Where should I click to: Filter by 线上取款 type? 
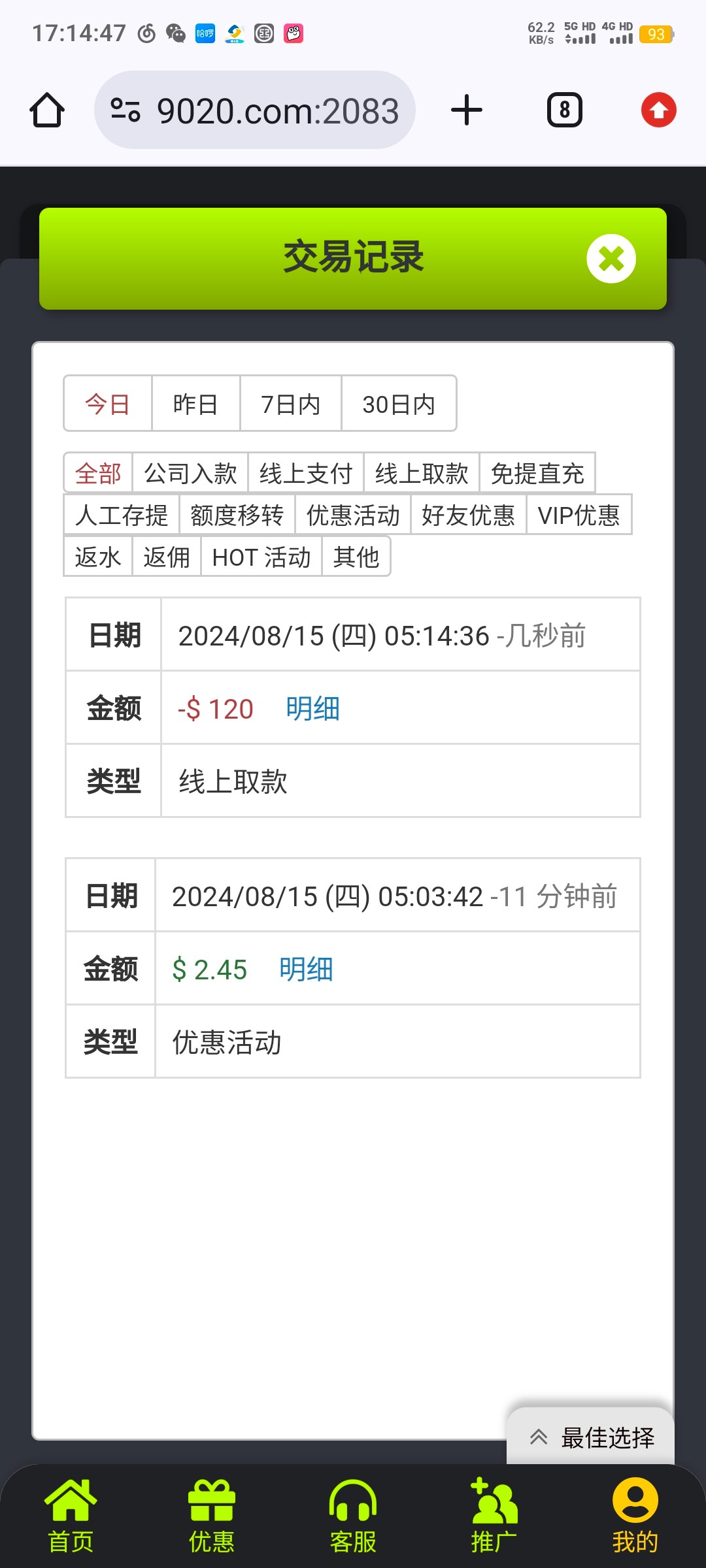[422, 473]
